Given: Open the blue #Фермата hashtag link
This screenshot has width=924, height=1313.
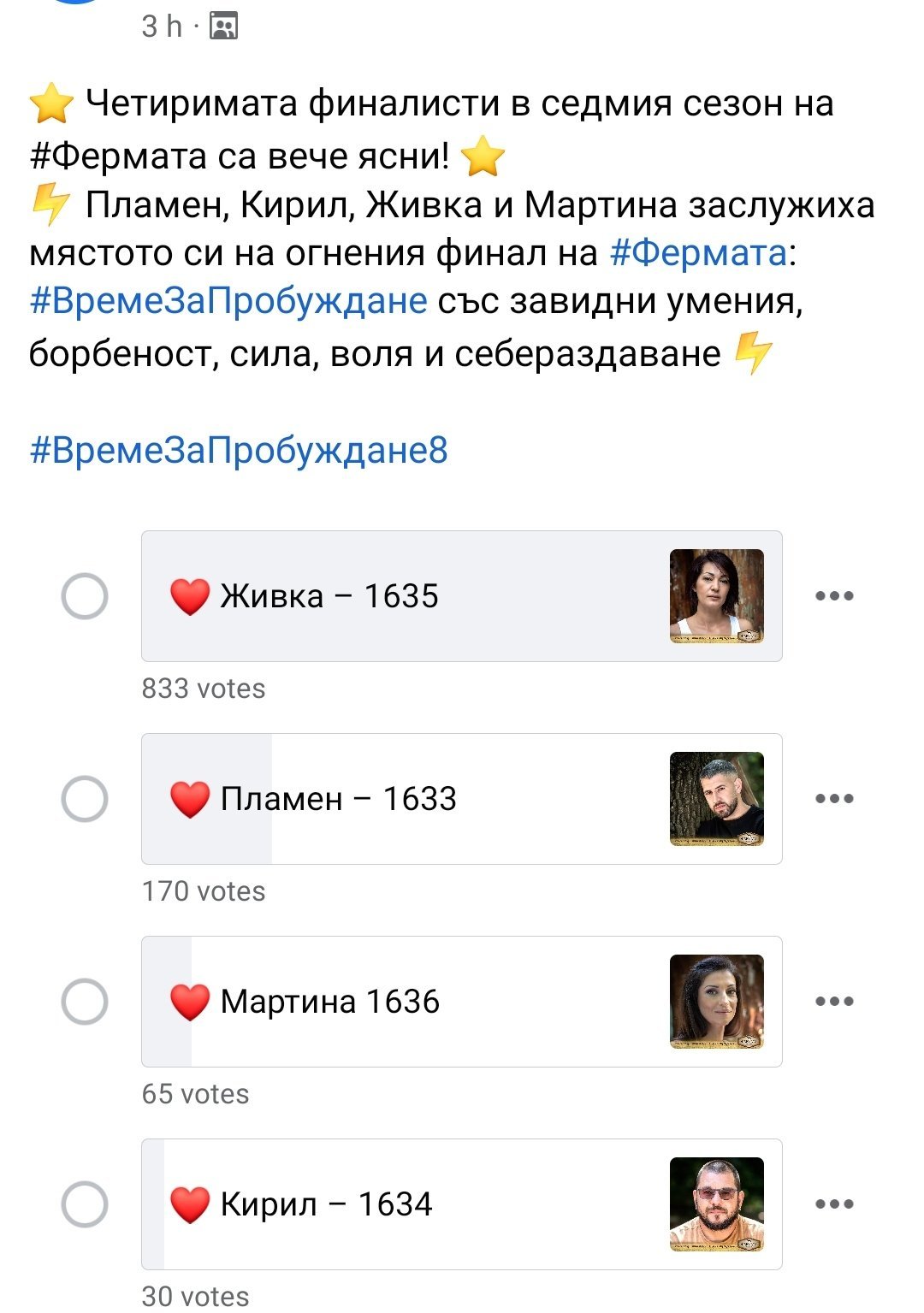Looking at the screenshot, I should (698, 253).
